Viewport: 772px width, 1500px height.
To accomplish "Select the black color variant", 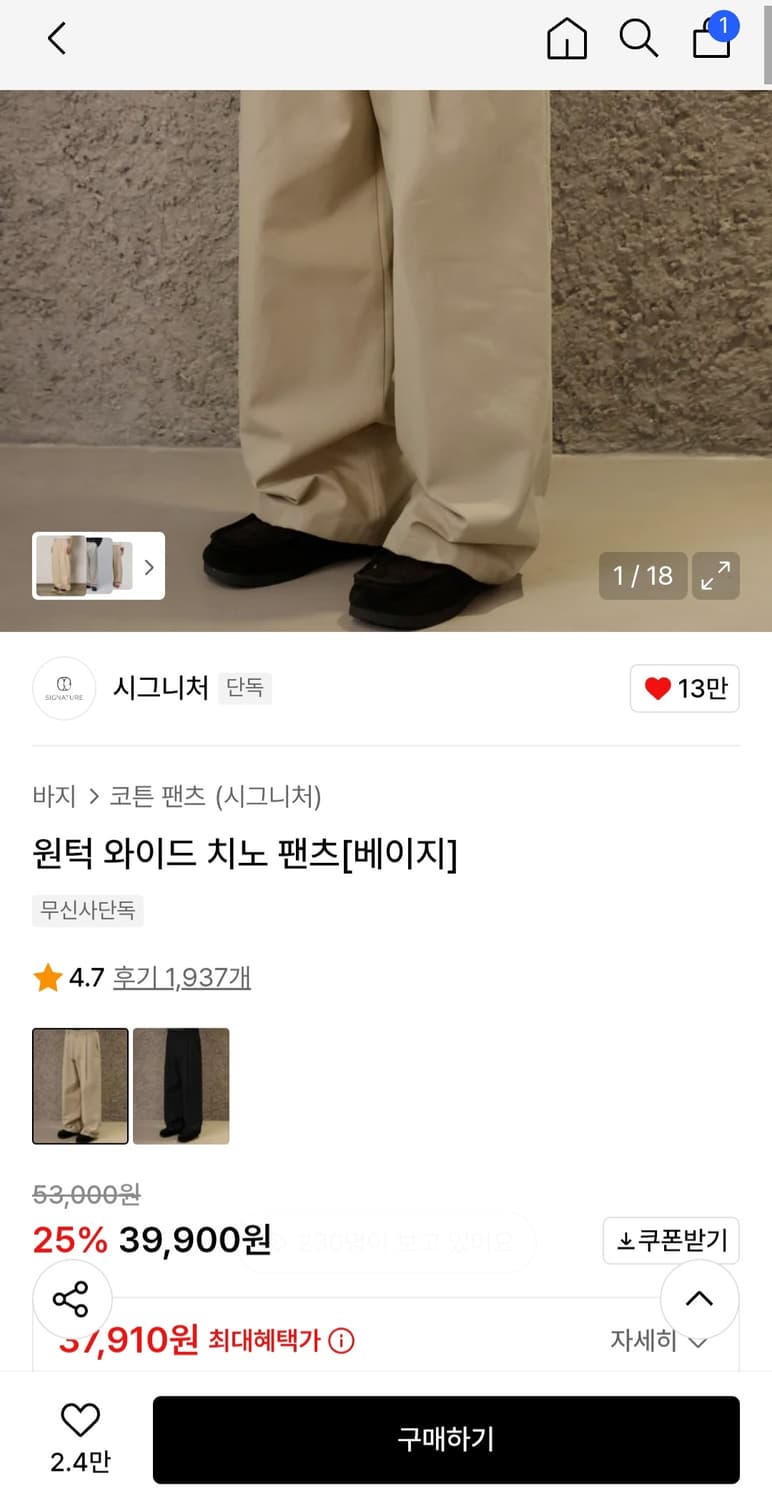I will click(x=181, y=1086).
